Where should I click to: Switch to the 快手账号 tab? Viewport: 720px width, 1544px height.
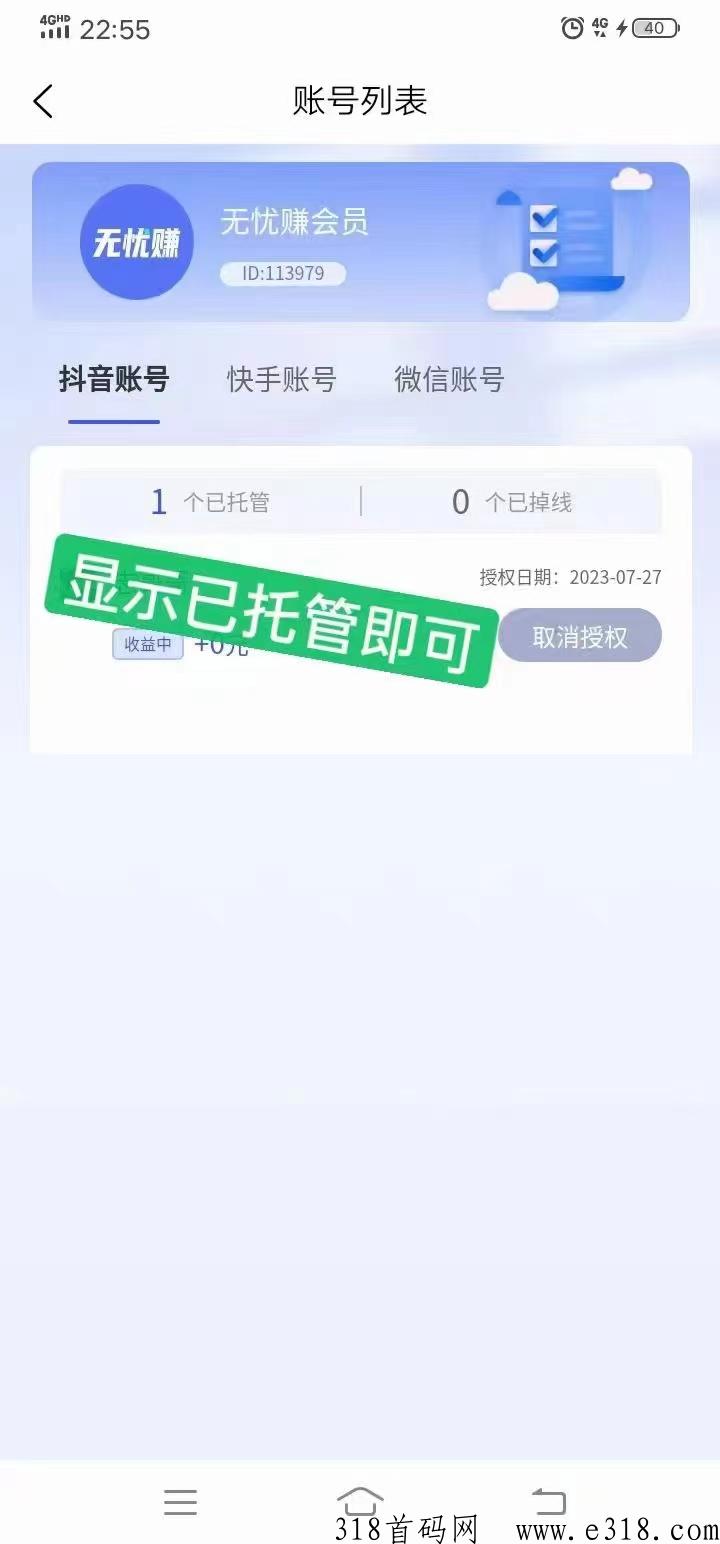(x=281, y=380)
